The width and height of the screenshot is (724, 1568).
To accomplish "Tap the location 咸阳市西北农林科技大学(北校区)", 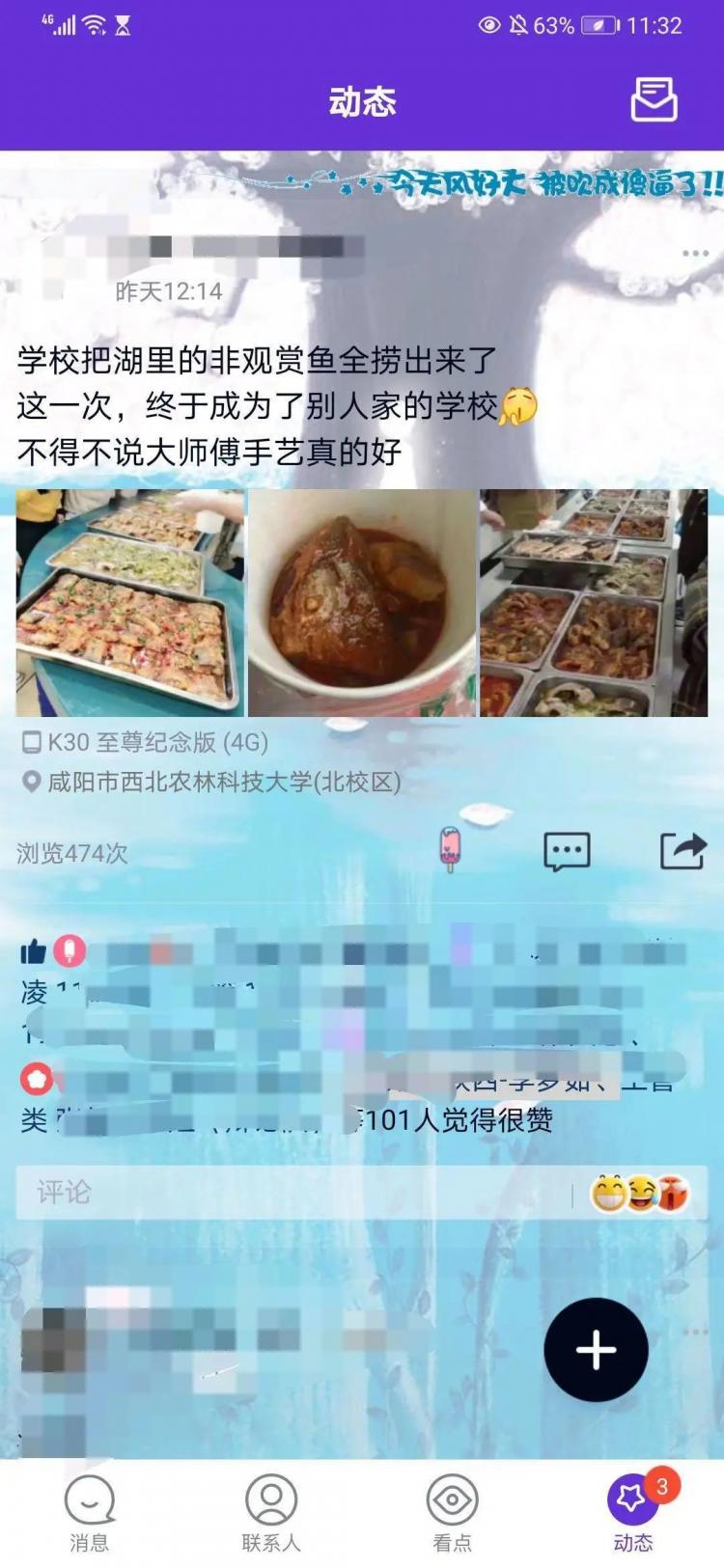I will (x=223, y=782).
